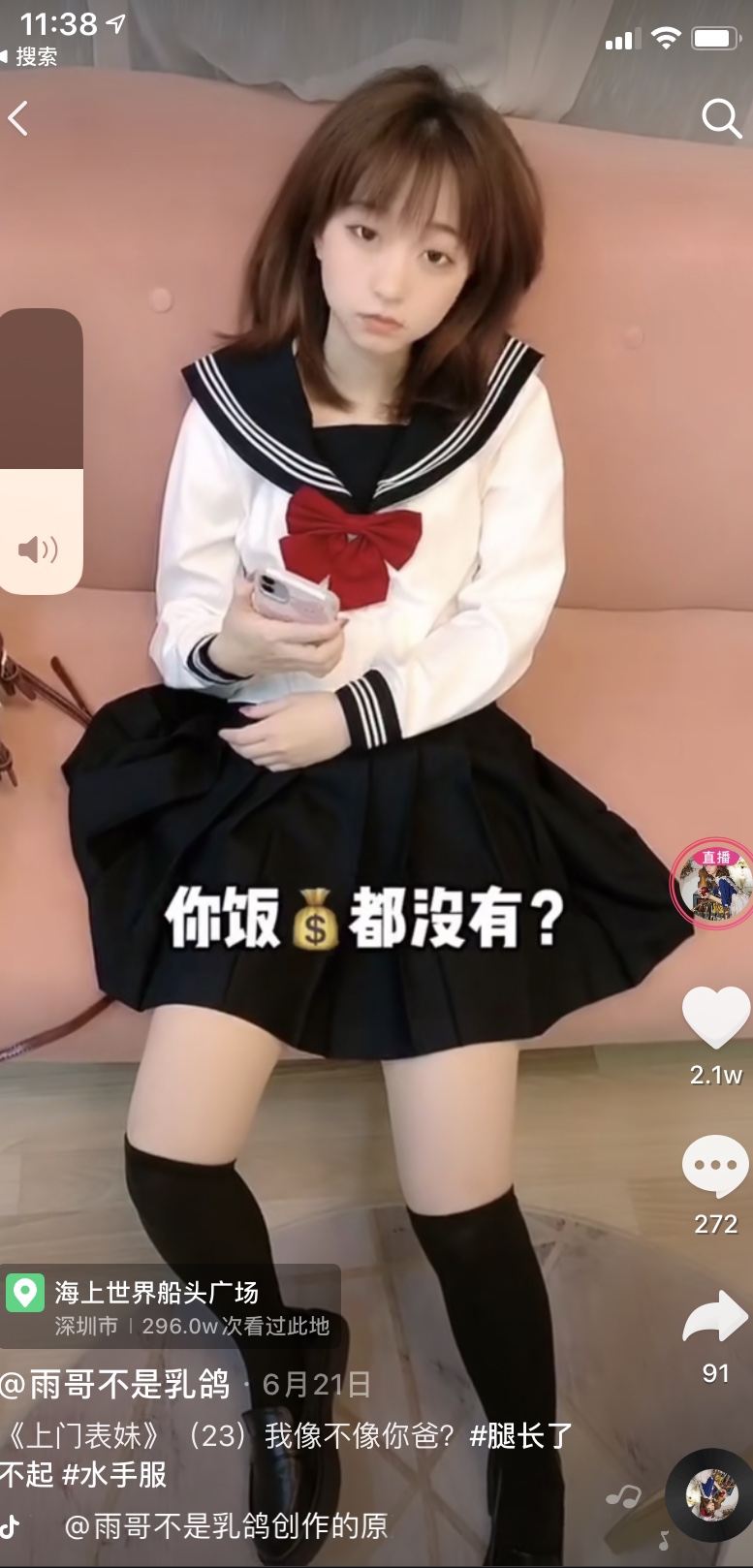Open the creator's live stream avatar
Screen dimensions: 753x1568
click(714, 887)
